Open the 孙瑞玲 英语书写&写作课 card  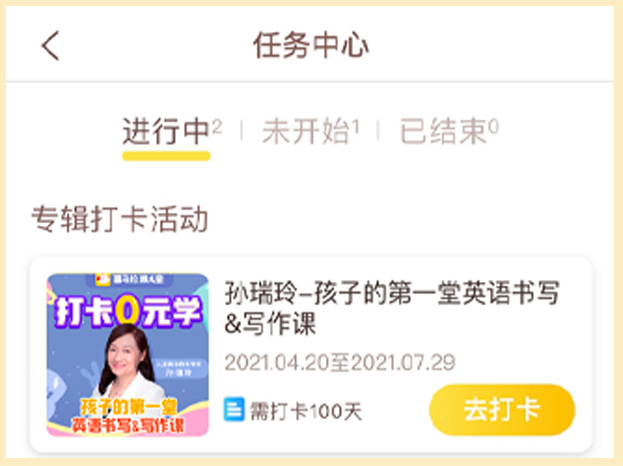(392, 309)
